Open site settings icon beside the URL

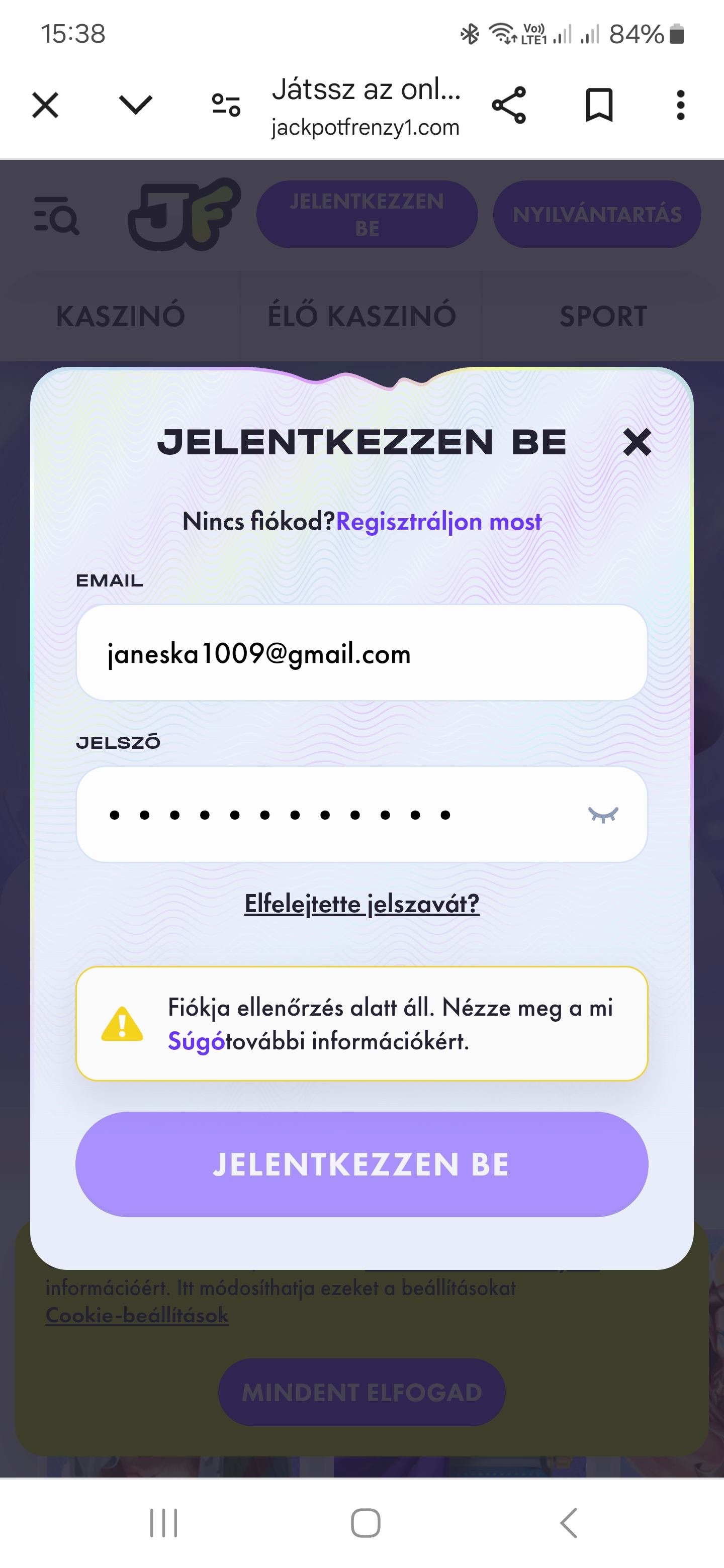coord(226,105)
